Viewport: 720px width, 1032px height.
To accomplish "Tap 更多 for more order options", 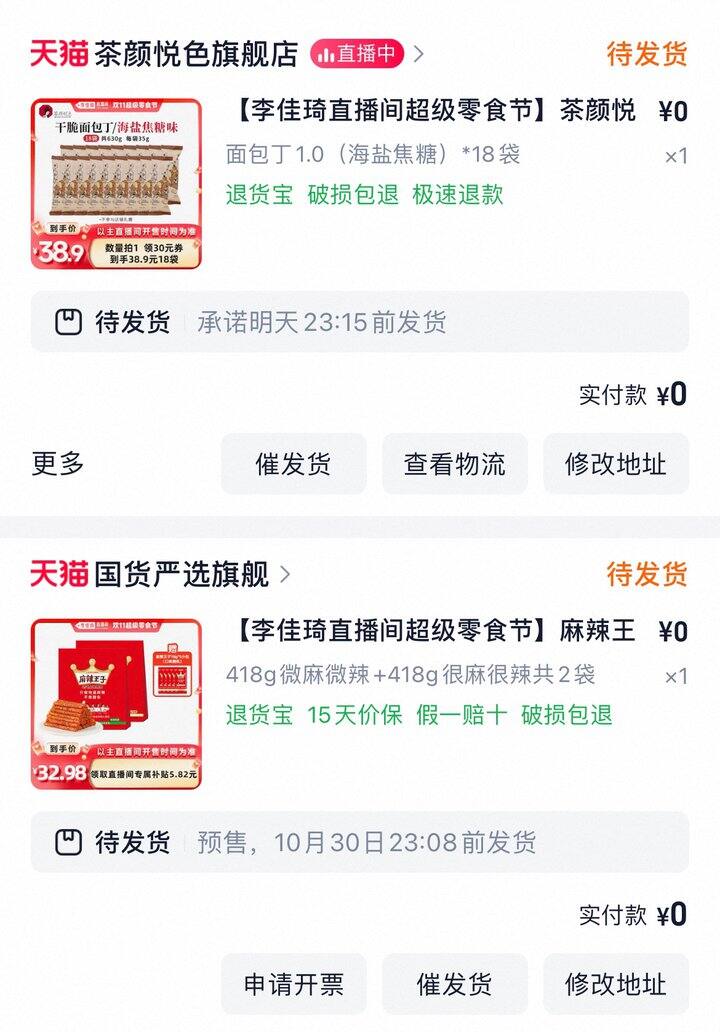I will click(58, 464).
